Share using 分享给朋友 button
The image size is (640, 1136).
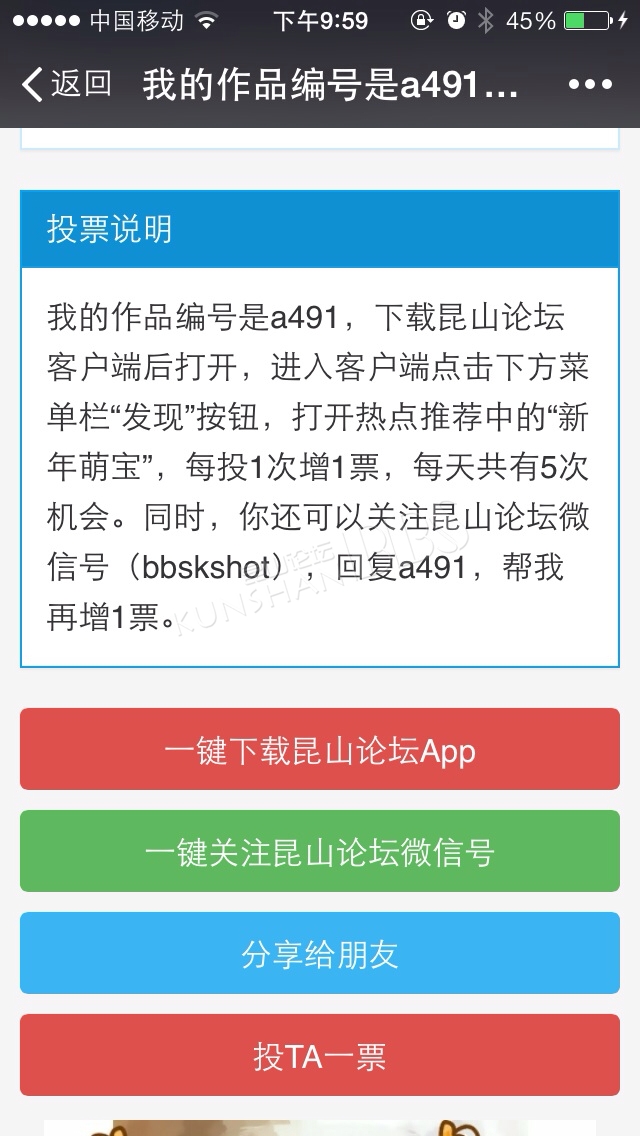pyautogui.click(x=320, y=953)
